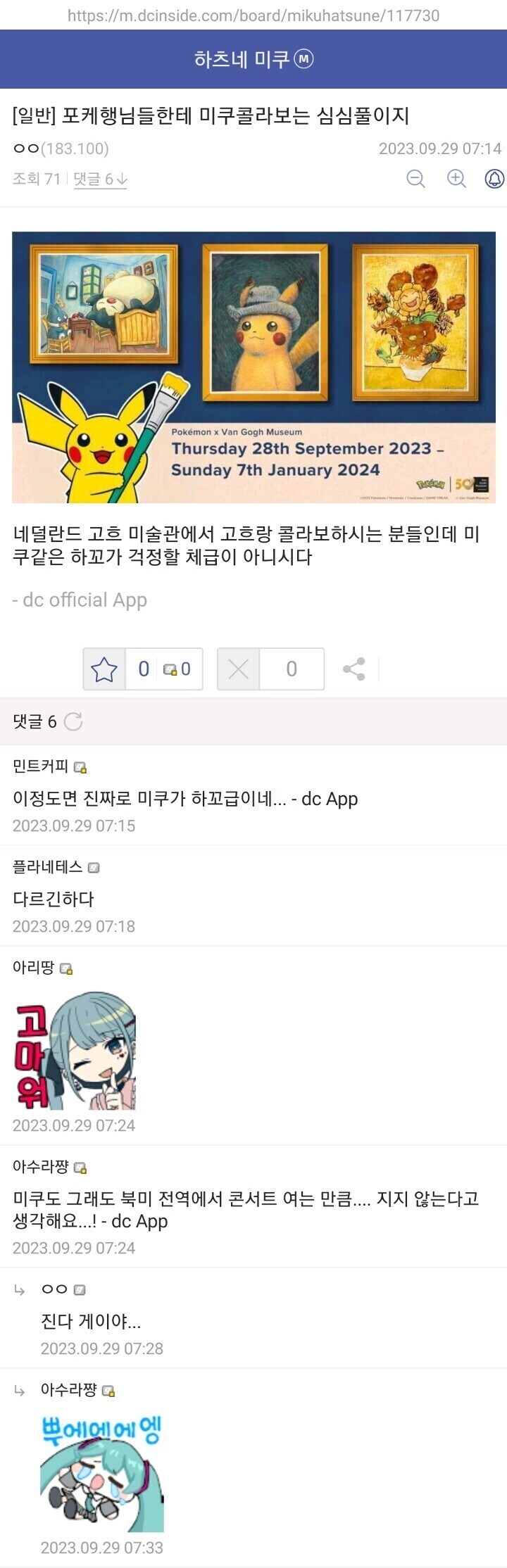Decrease text size with zoom-out icon
This screenshot has height=1568, width=507.
[416, 179]
